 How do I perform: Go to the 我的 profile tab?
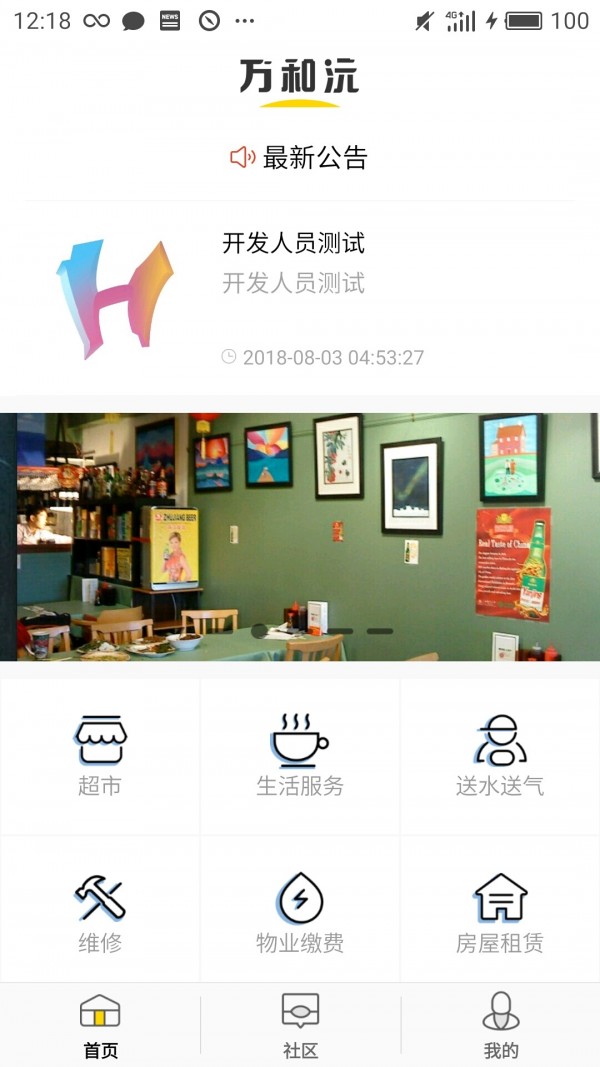pos(501,1026)
